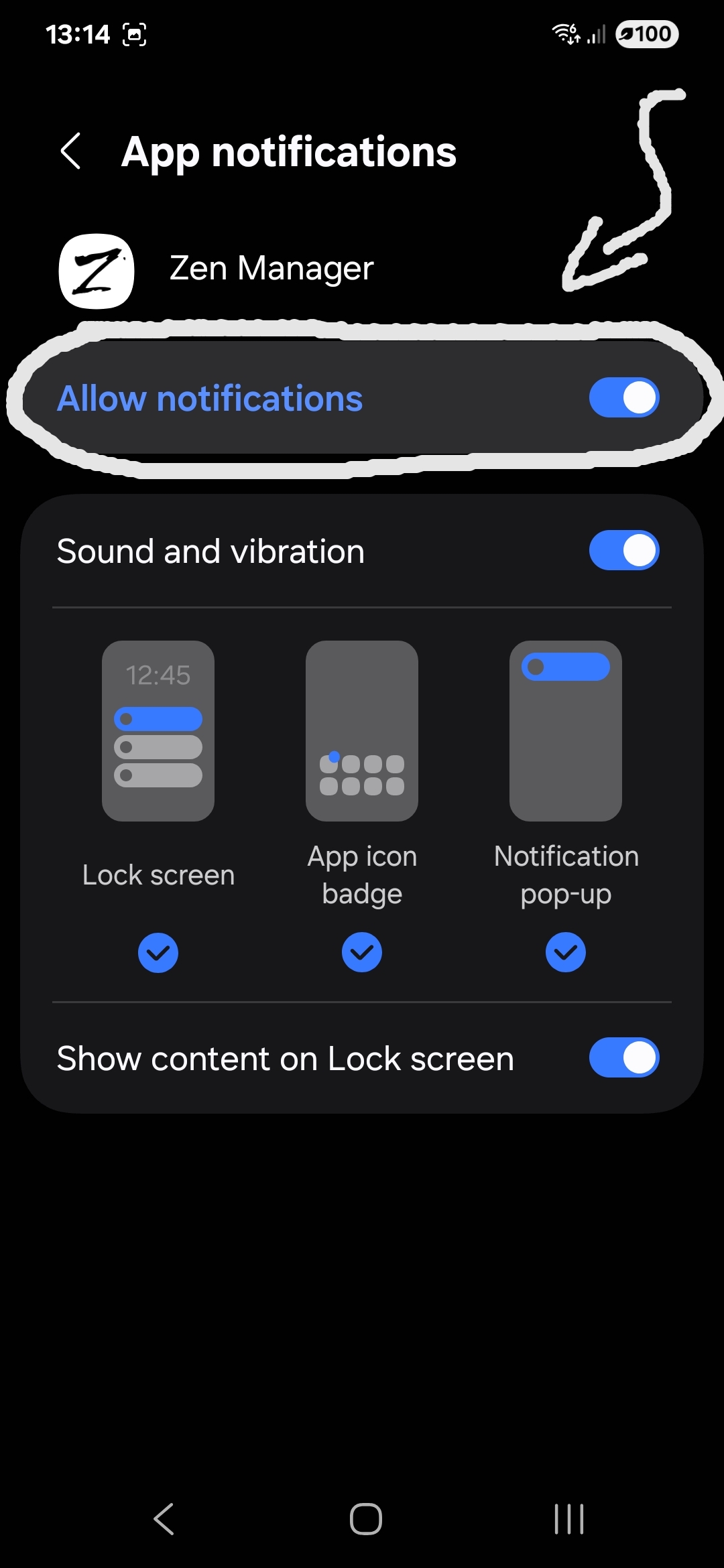724x1568 pixels.
Task: Uncheck the Lock screen notification option
Action: 158,952
